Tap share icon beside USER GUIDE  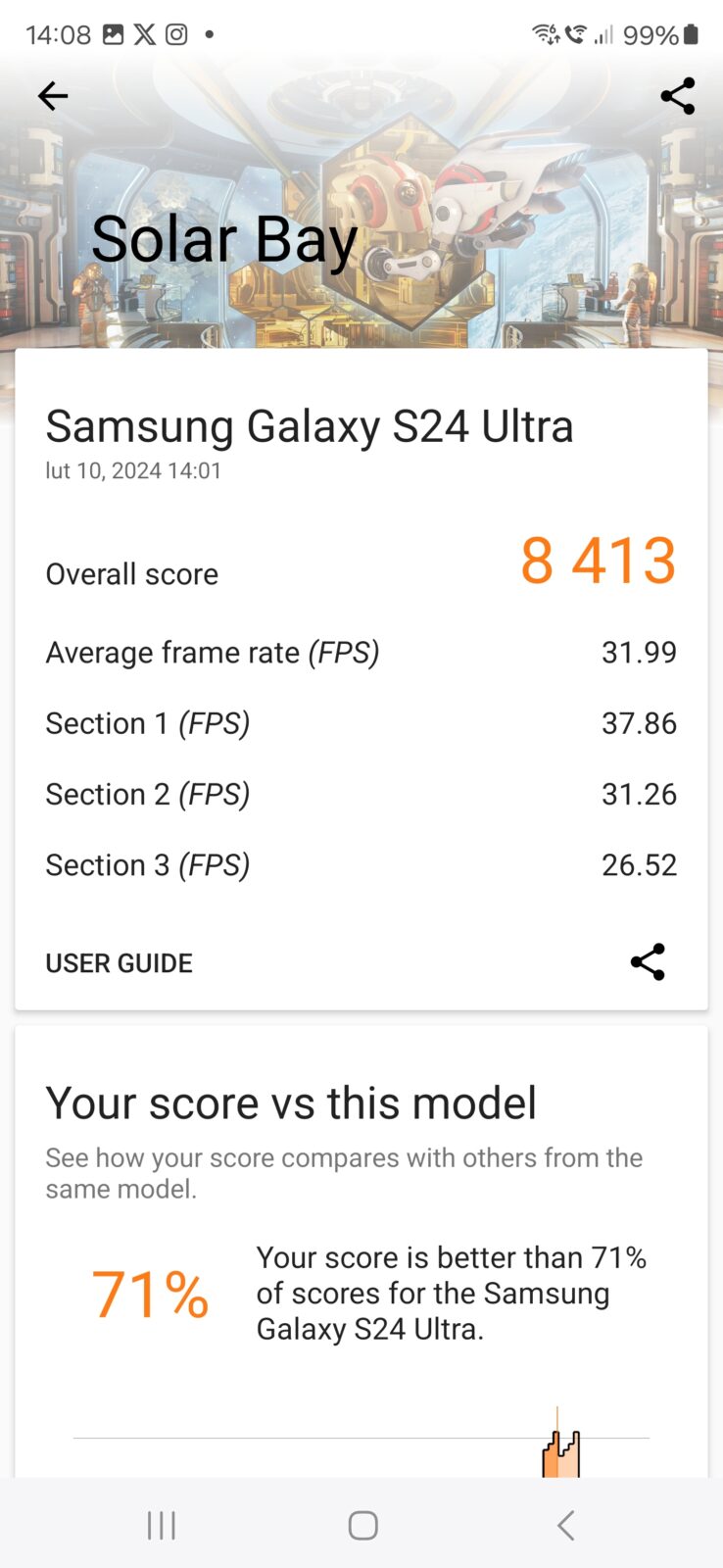[x=648, y=962]
